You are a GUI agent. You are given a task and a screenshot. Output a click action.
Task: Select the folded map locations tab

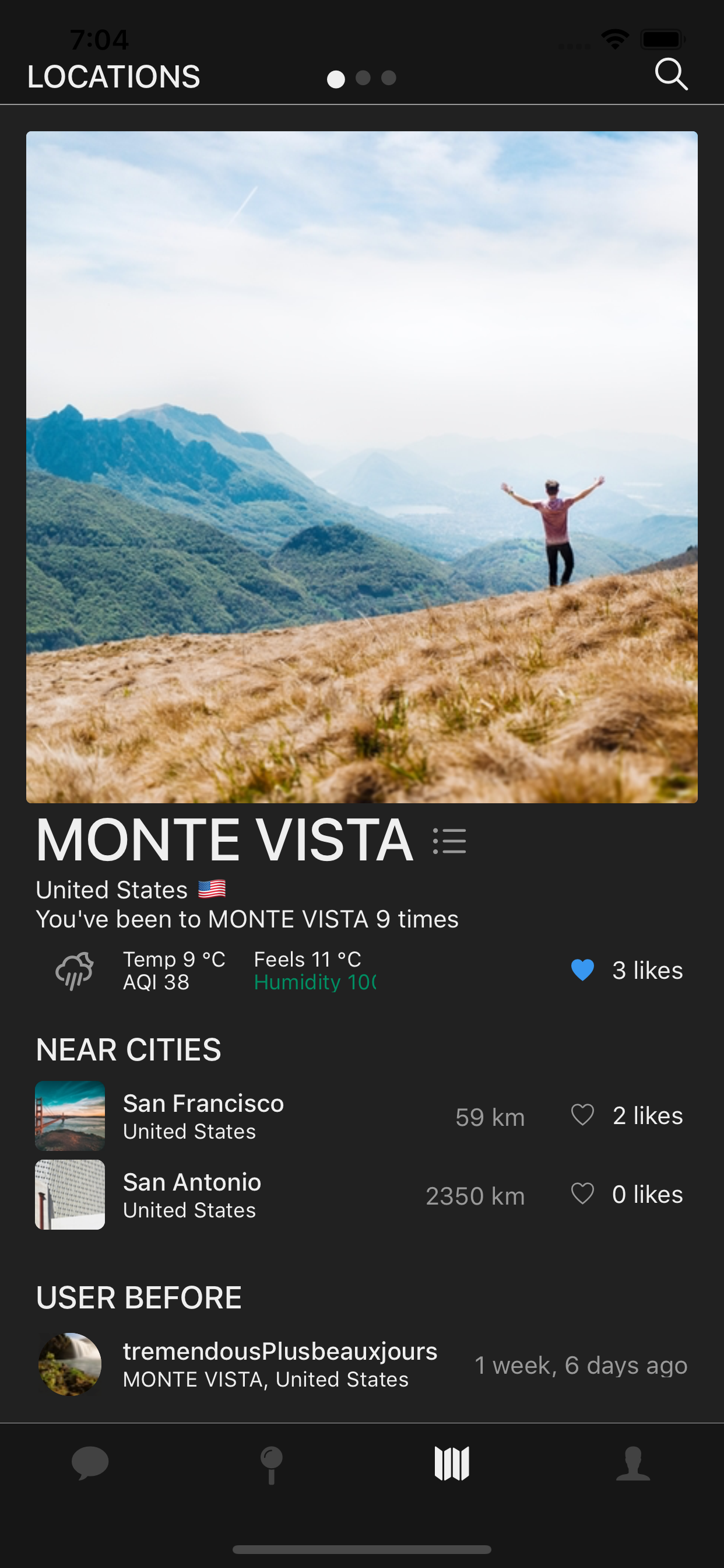(452, 1464)
